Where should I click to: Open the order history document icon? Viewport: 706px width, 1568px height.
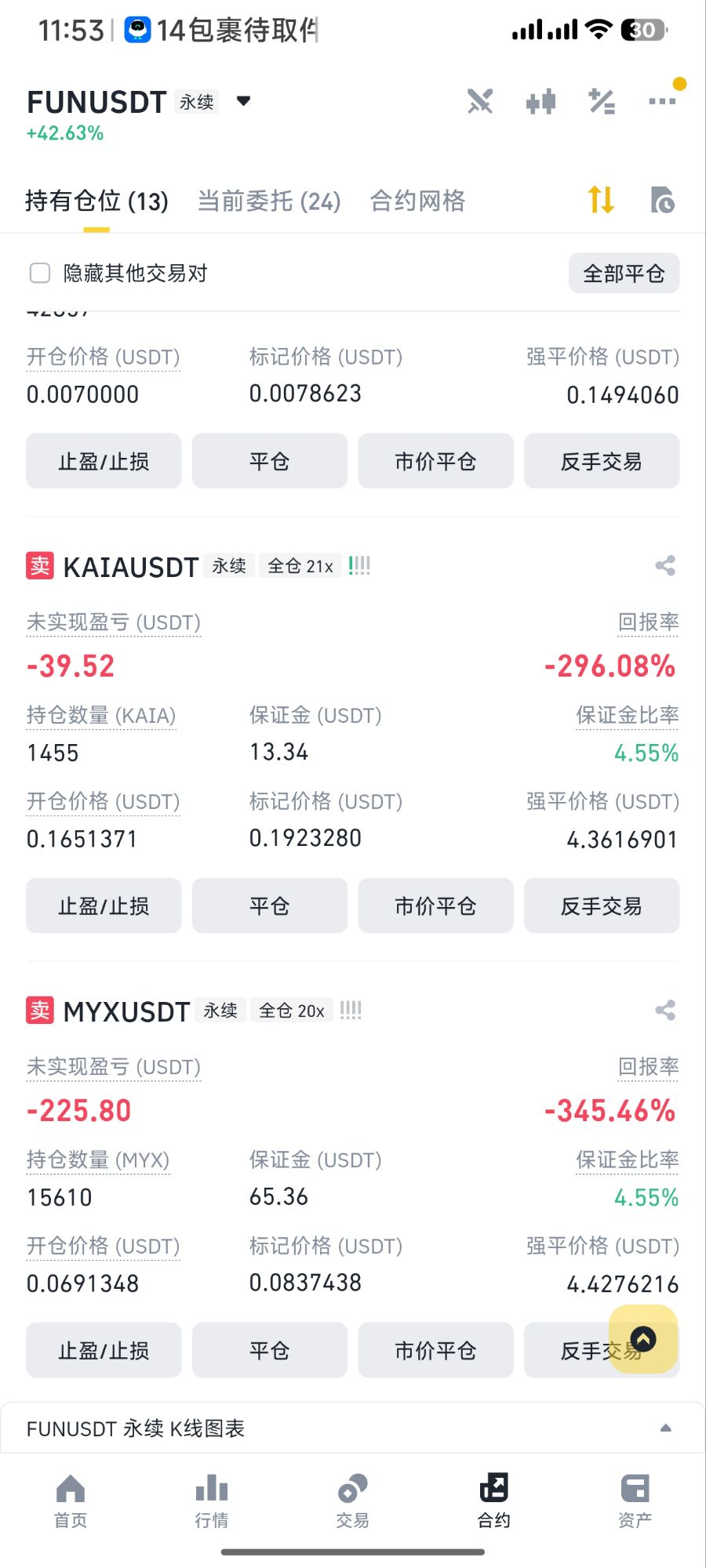point(663,200)
